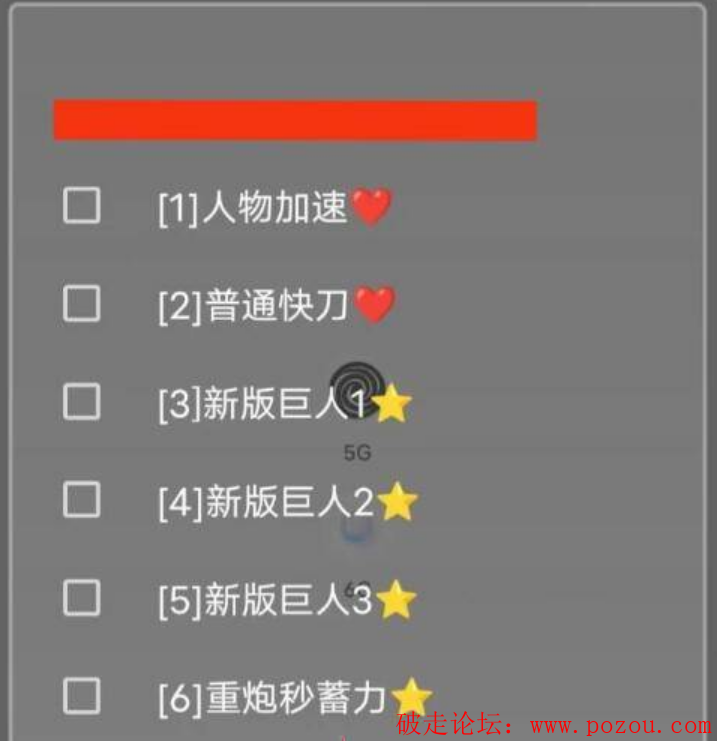Screen dimensions: 717x741
Task: Select the [4]新版巨人2 checkbox
Action: [x=82, y=499]
